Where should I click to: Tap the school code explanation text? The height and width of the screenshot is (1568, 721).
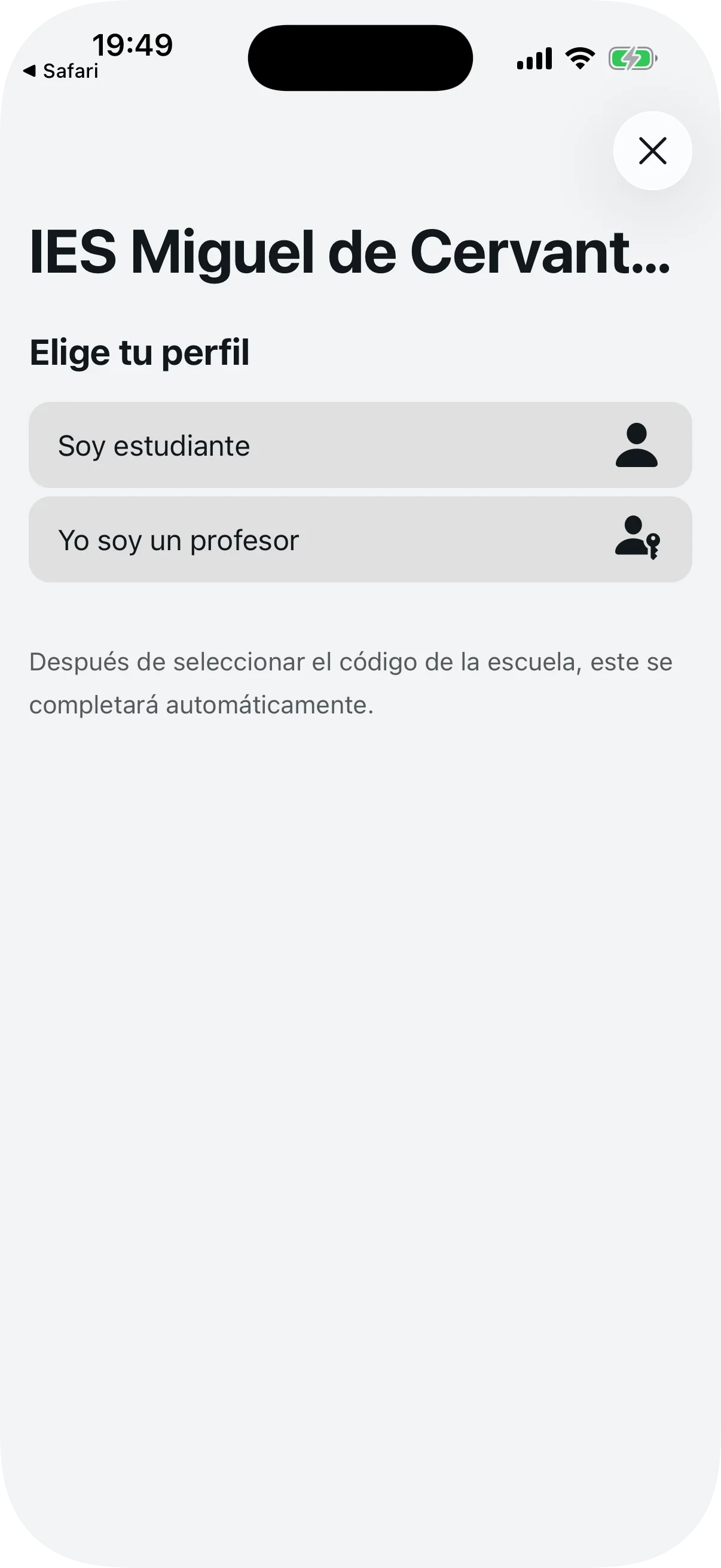click(350, 683)
